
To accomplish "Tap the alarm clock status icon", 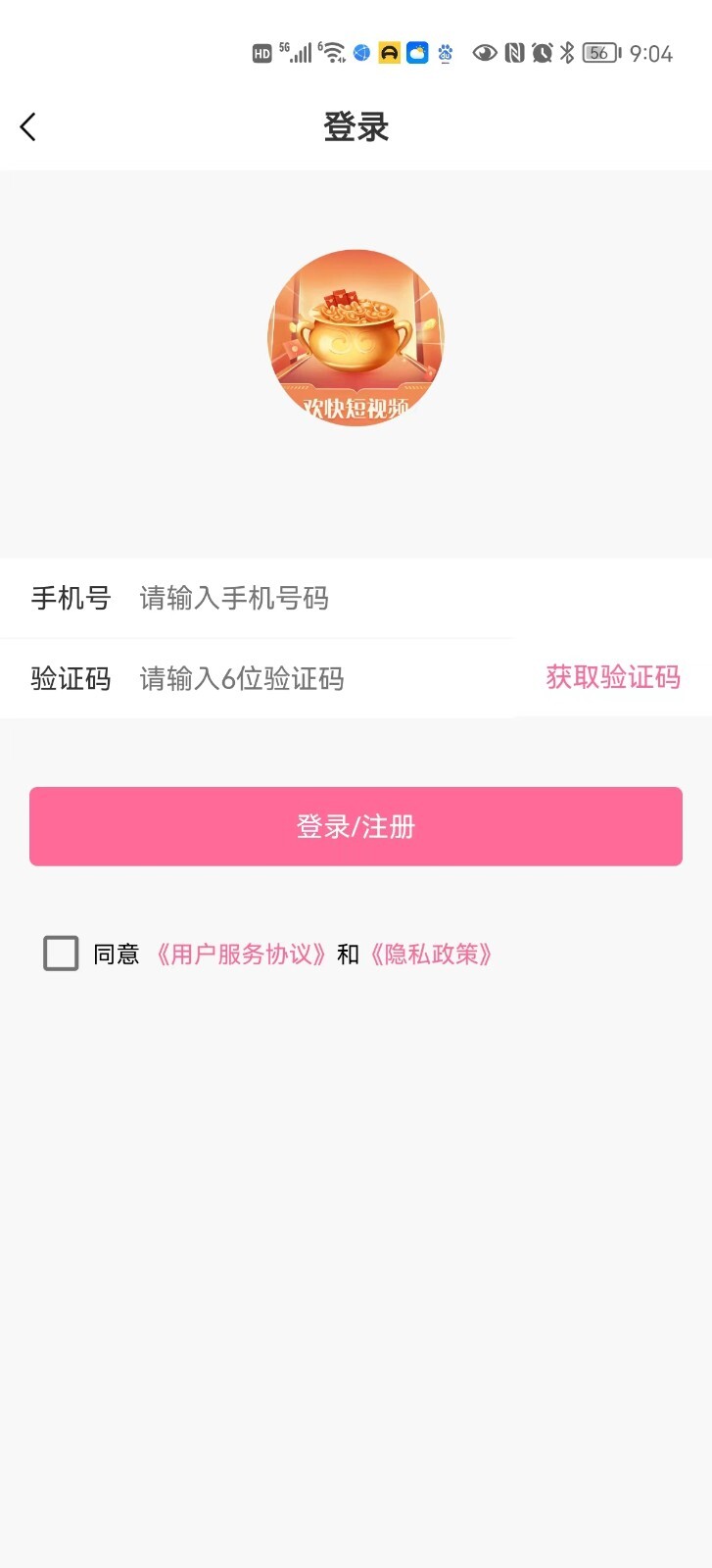I will coord(541,54).
